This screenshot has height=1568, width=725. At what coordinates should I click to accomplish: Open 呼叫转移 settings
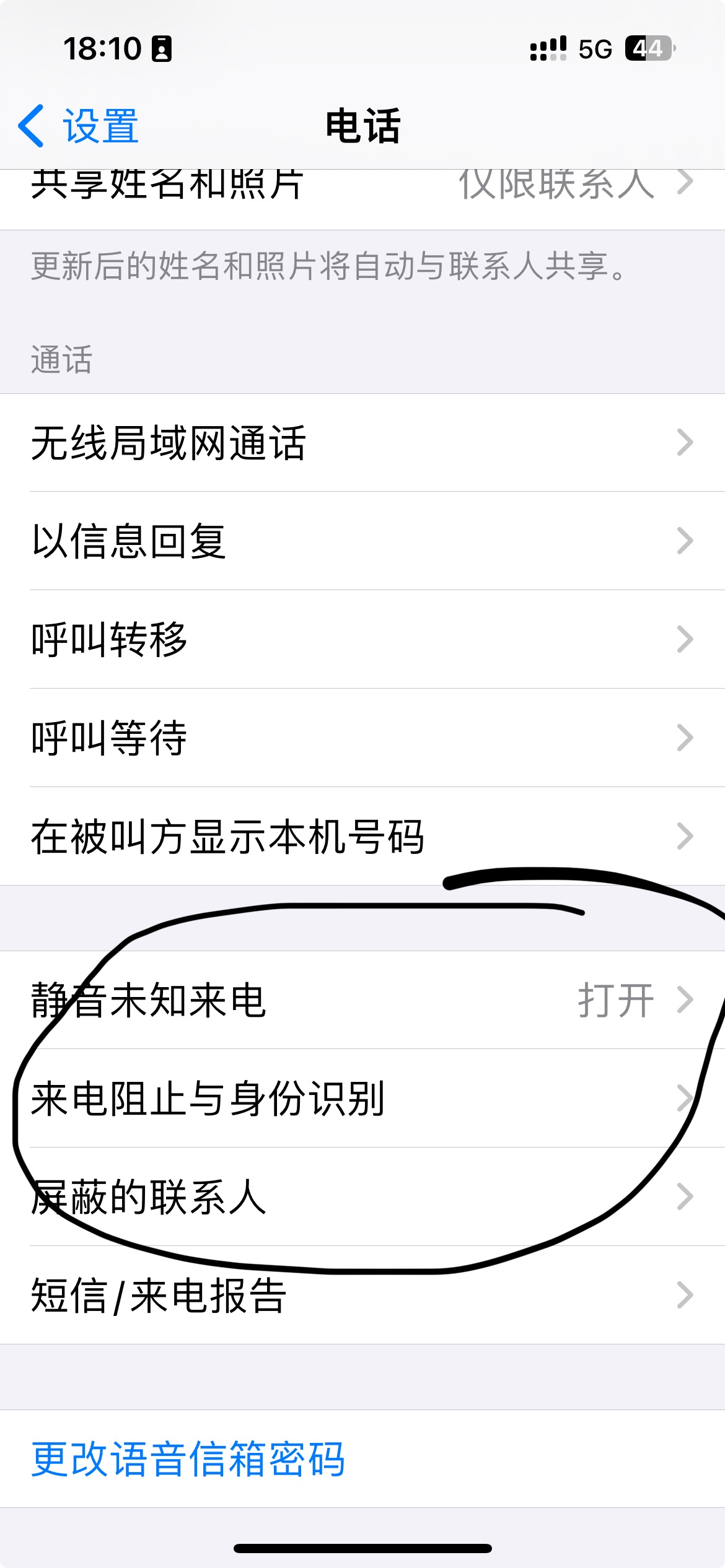pos(362,639)
